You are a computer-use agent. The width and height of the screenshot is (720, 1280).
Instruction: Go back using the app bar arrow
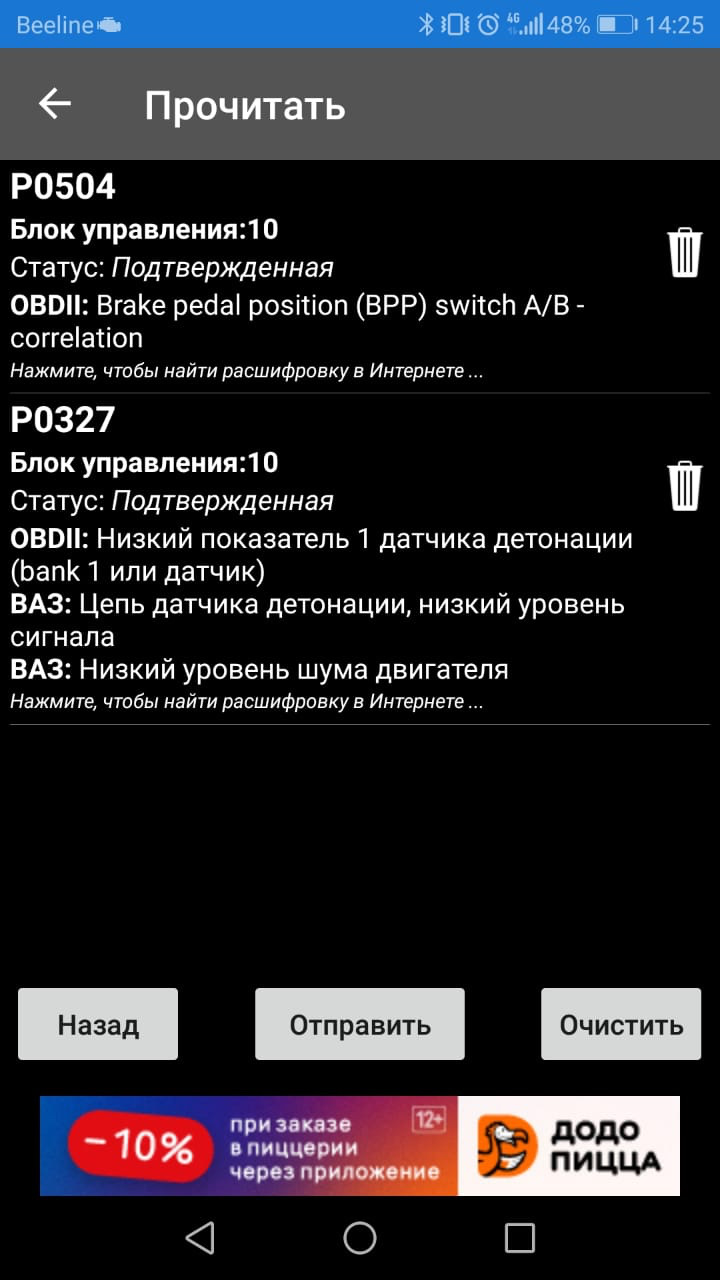(55, 104)
